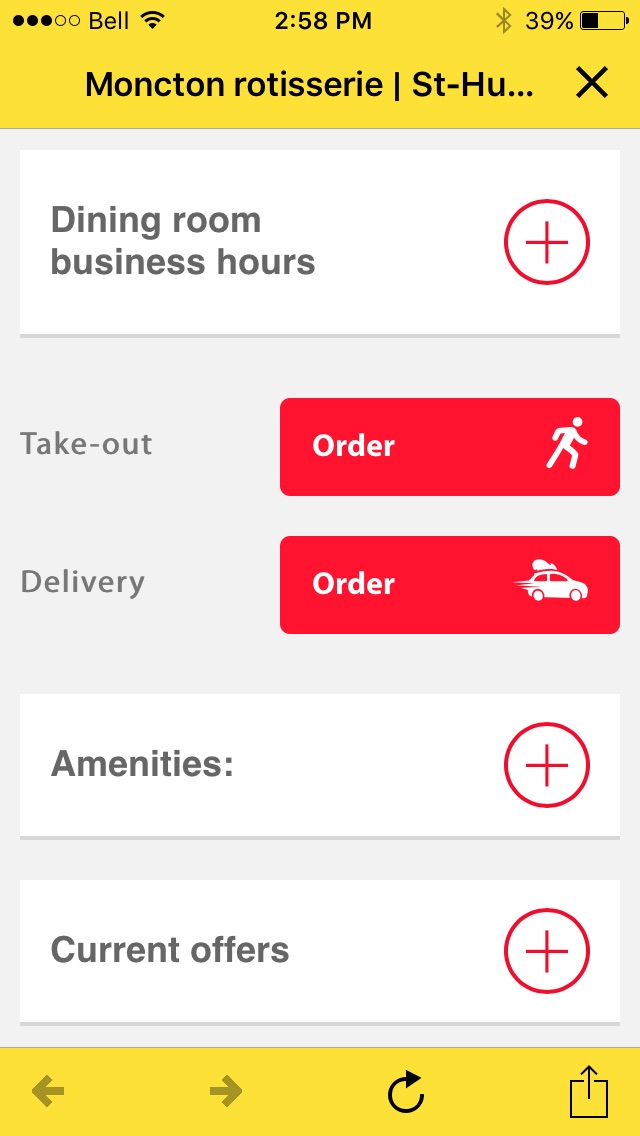Reload the page
The height and width of the screenshot is (1136, 640).
click(x=405, y=1091)
